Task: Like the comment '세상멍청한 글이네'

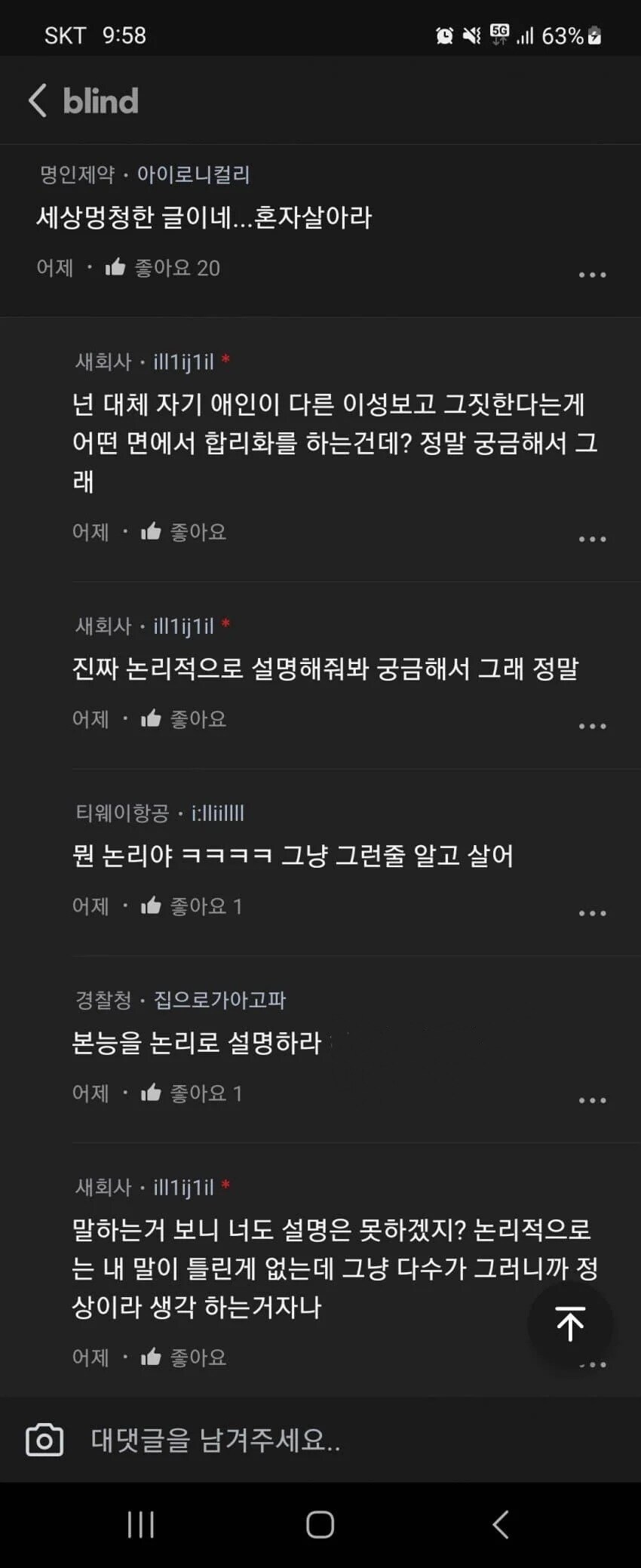Action: [115, 267]
